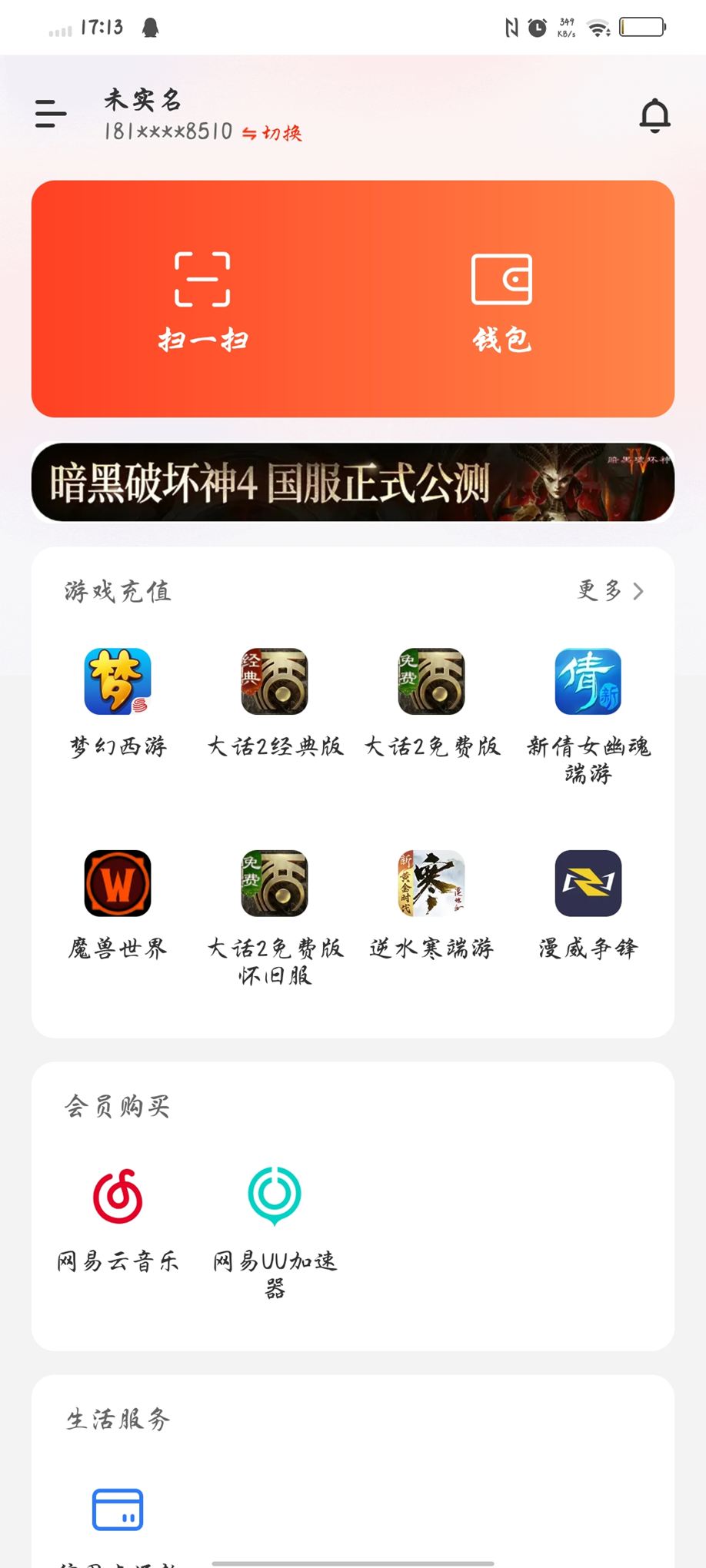Show 更多 game recharge options

(x=610, y=590)
